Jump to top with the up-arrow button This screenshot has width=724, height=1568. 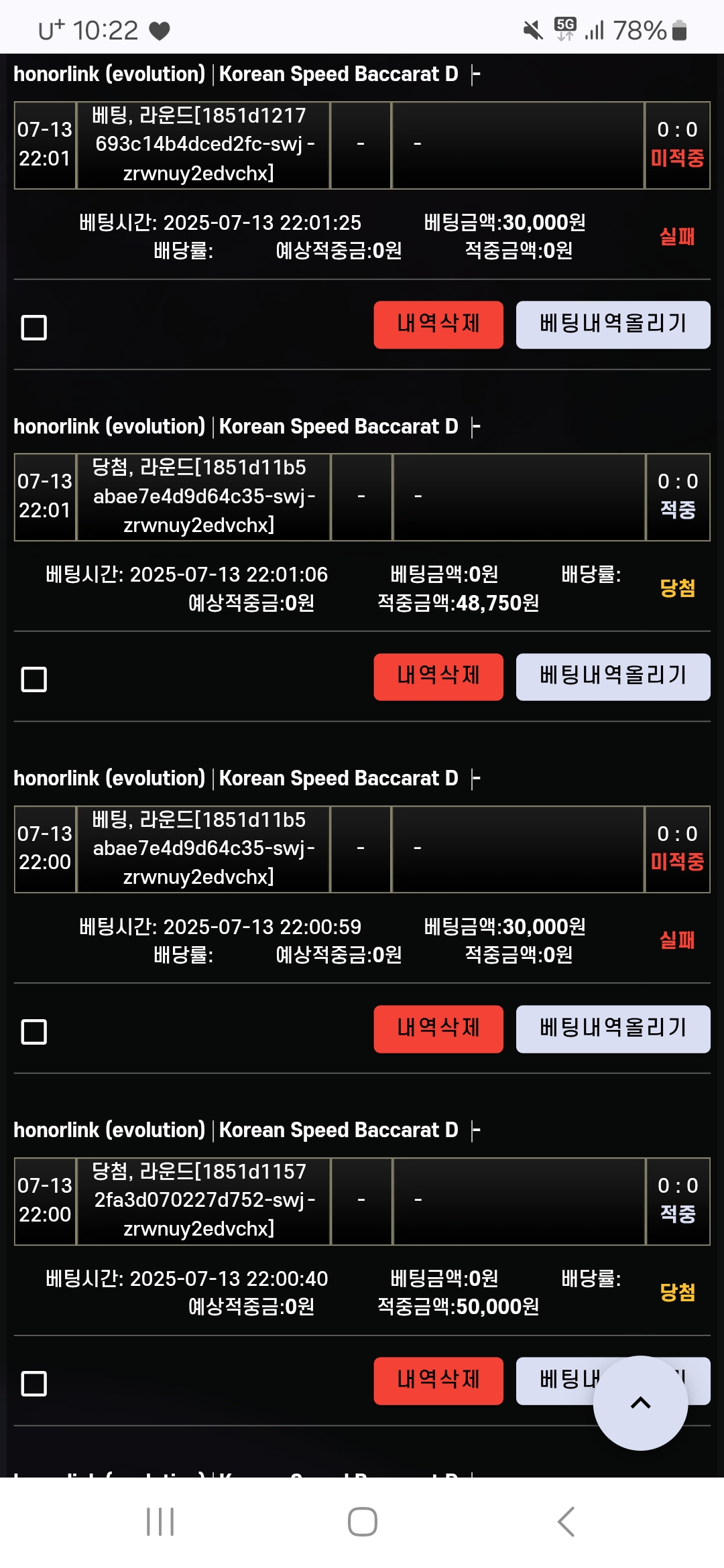[640, 1403]
